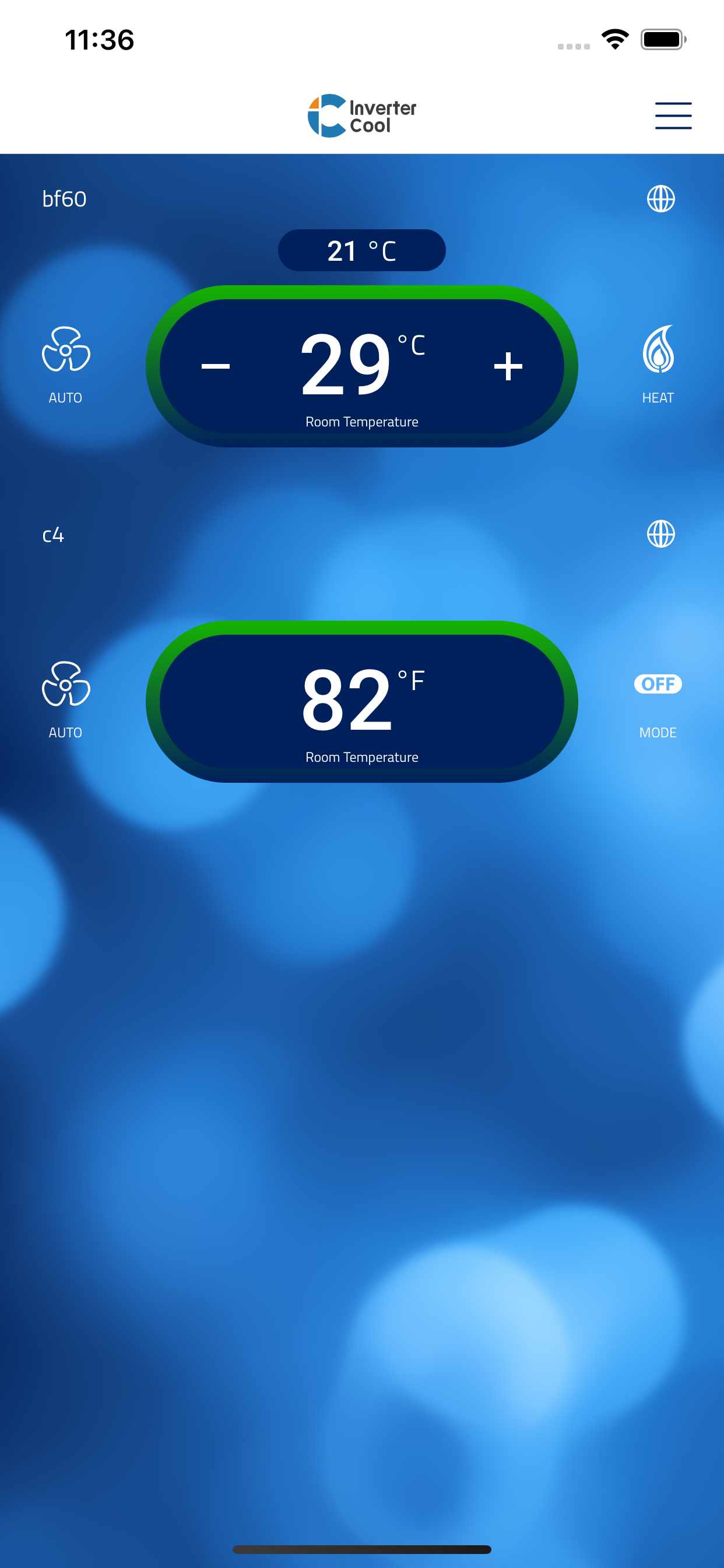Toggle the OFF switch on unit c4
Image resolution: width=724 pixels, height=1568 pixels.
click(658, 684)
